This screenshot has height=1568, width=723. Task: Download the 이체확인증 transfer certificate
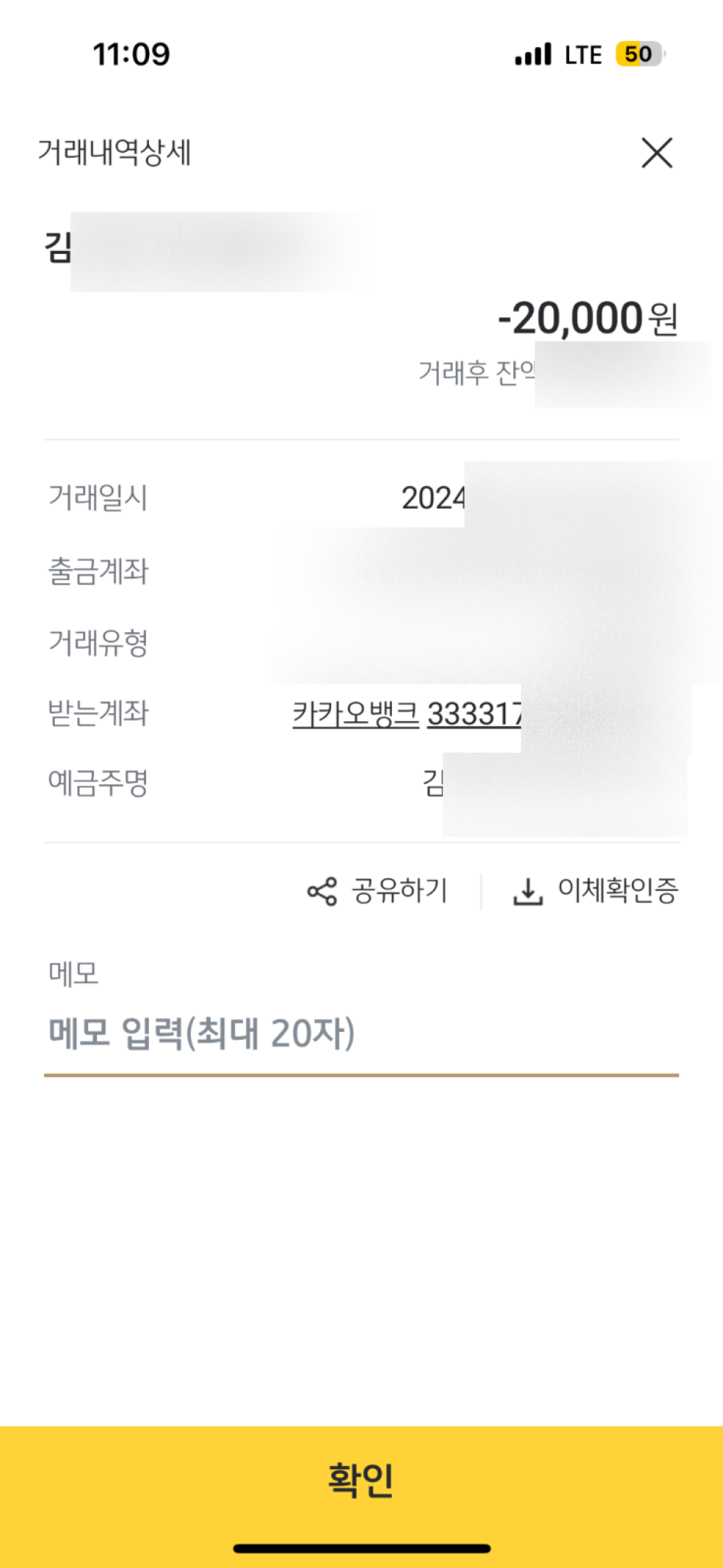(x=596, y=890)
